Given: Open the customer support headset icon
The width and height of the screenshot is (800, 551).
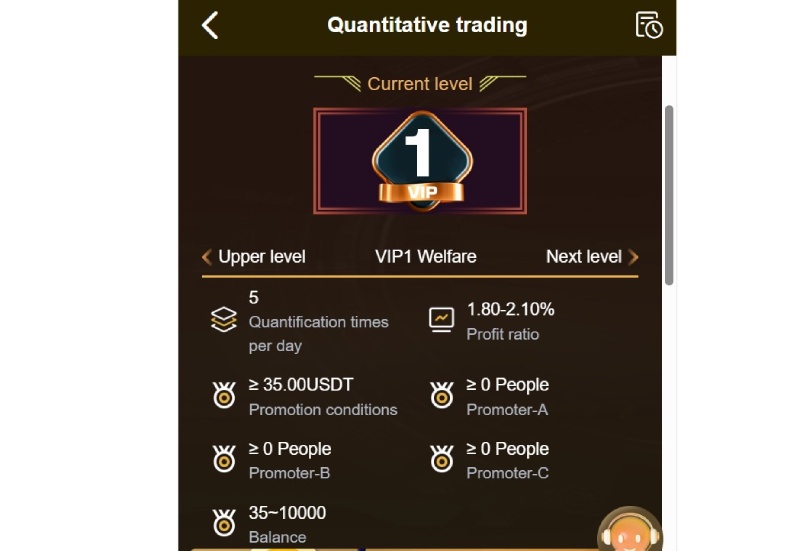Looking at the screenshot, I should (x=629, y=531).
